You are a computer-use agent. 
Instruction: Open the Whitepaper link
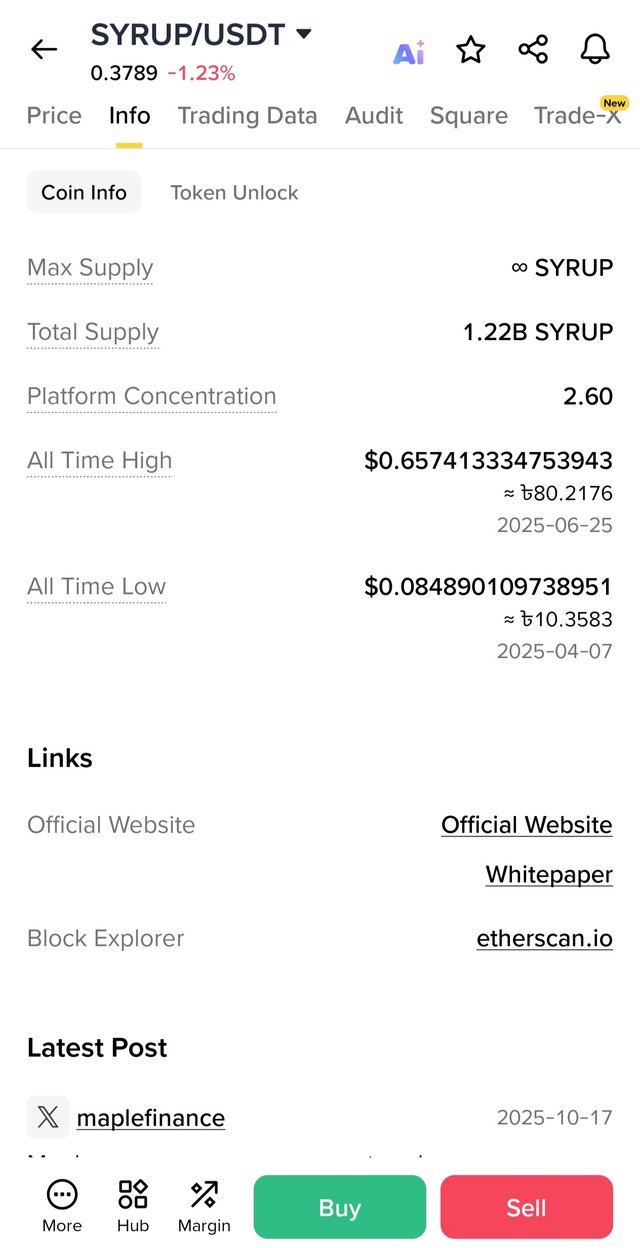point(548,874)
